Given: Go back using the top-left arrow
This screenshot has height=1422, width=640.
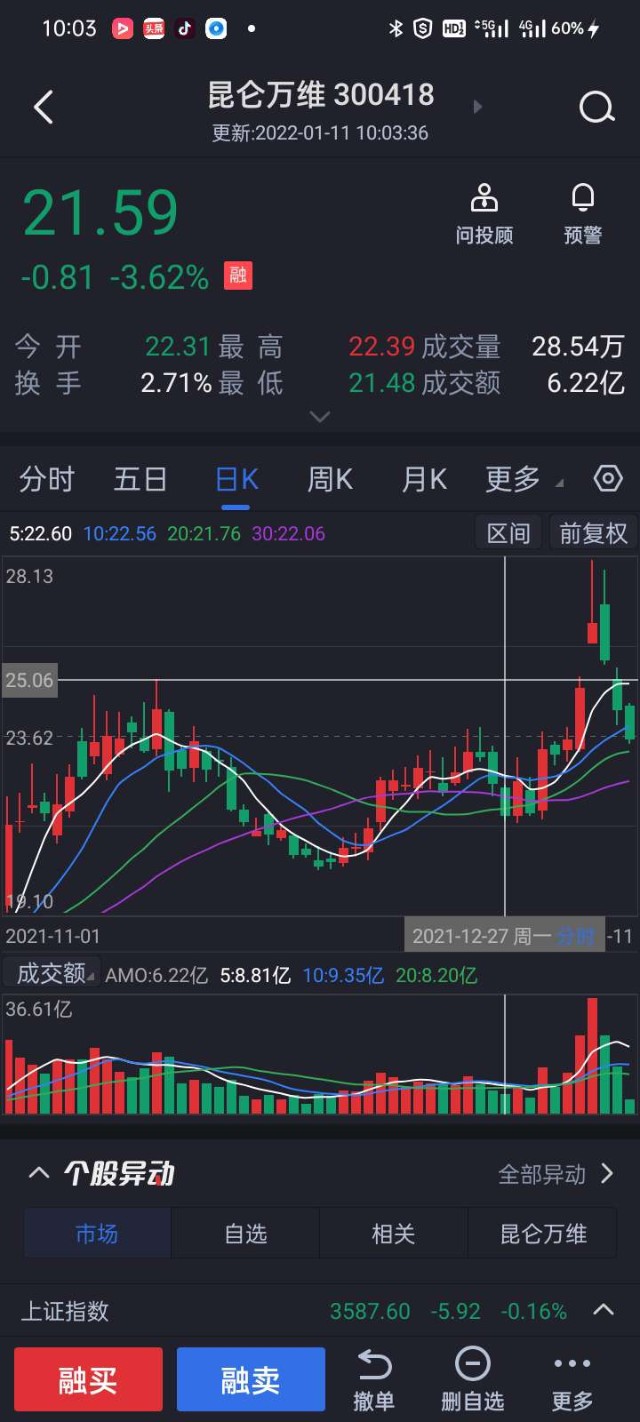Looking at the screenshot, I should 43,107.
